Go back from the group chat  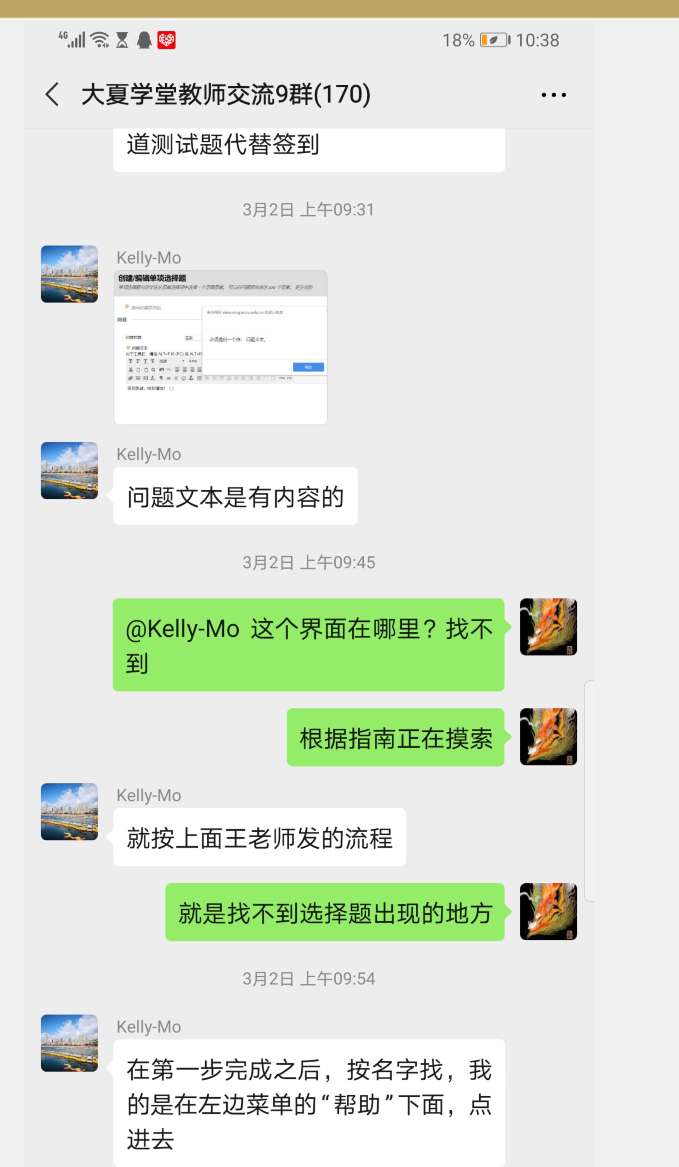(x=52, y=95)
